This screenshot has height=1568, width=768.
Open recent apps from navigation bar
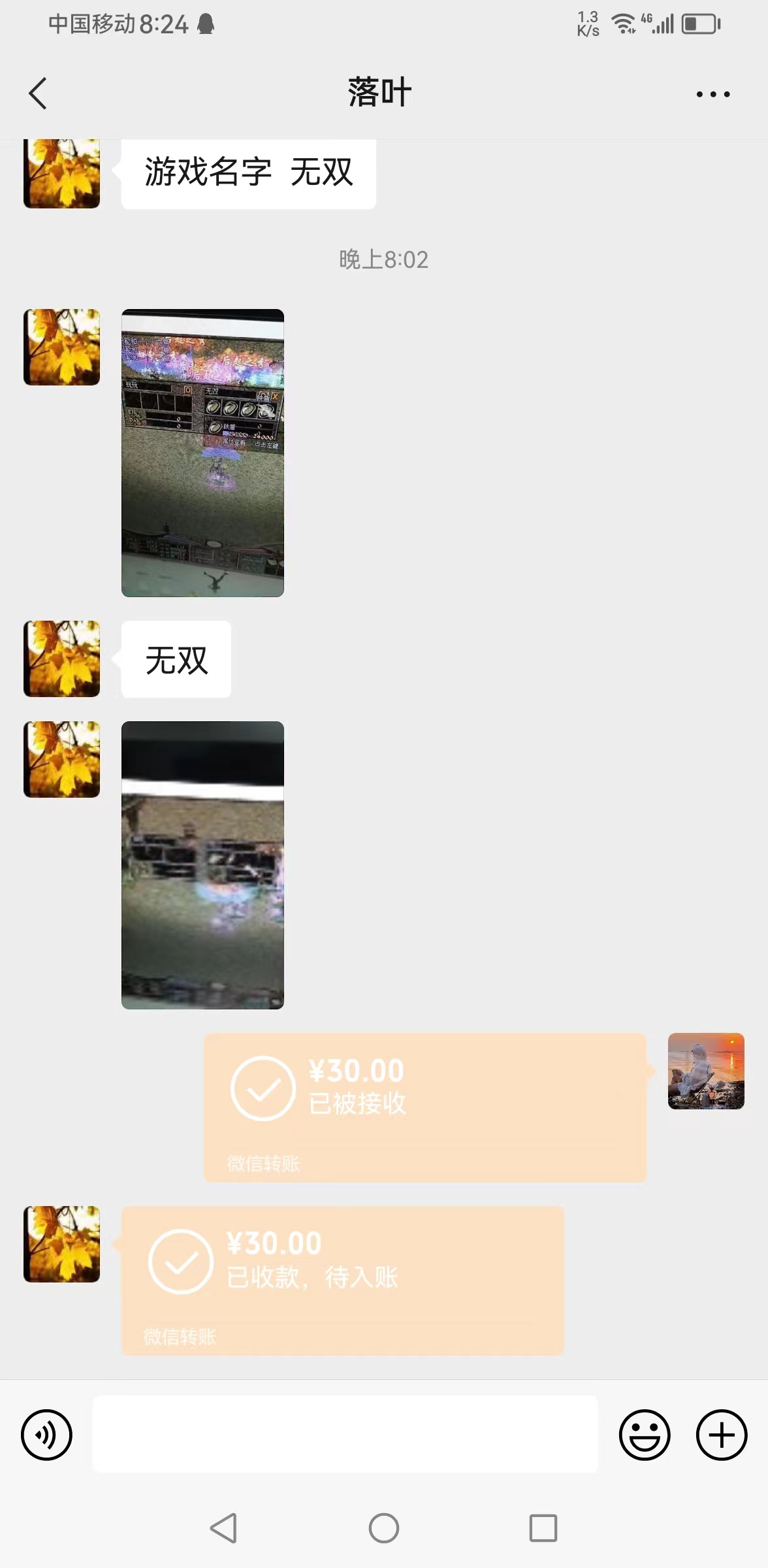click(x=543, y=1528)
